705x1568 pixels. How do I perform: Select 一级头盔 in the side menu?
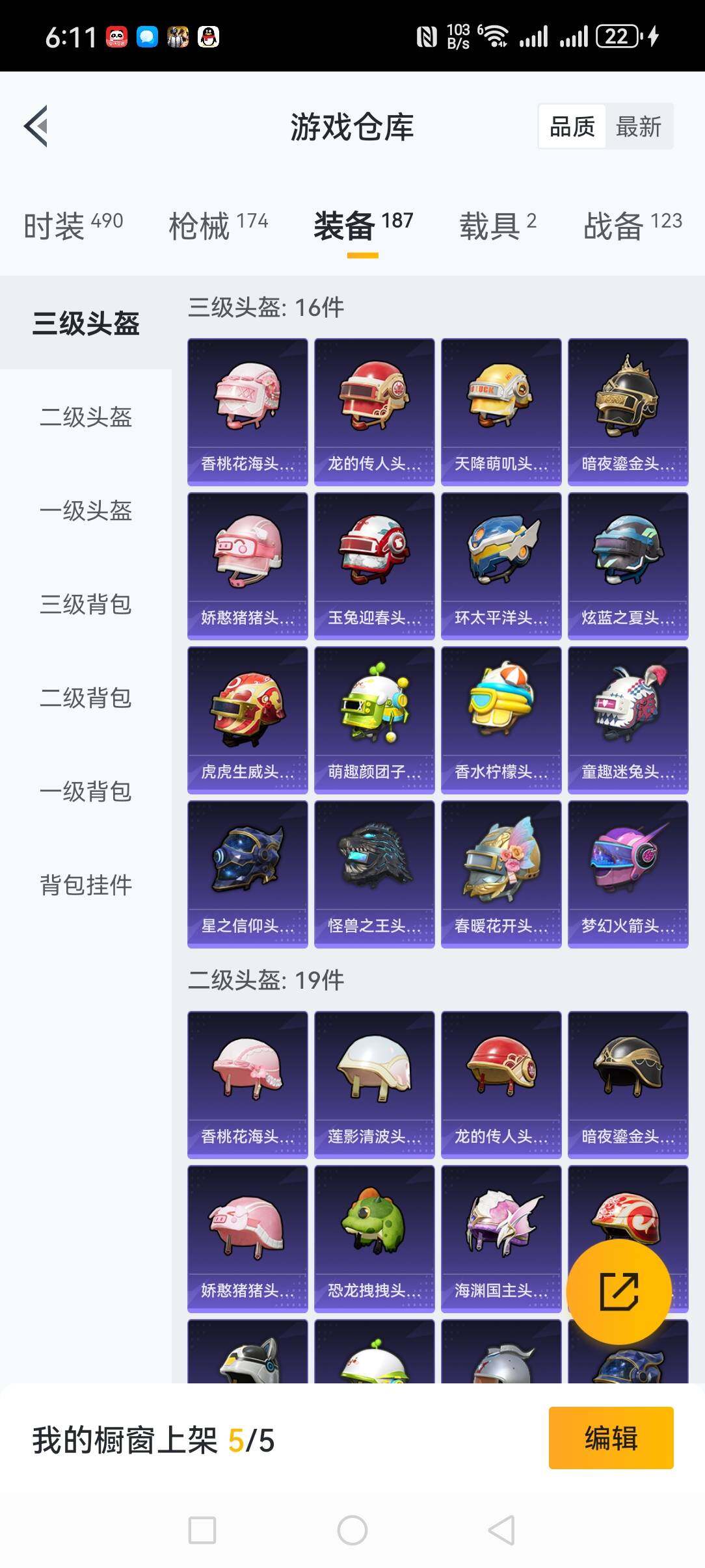(86, 511)
